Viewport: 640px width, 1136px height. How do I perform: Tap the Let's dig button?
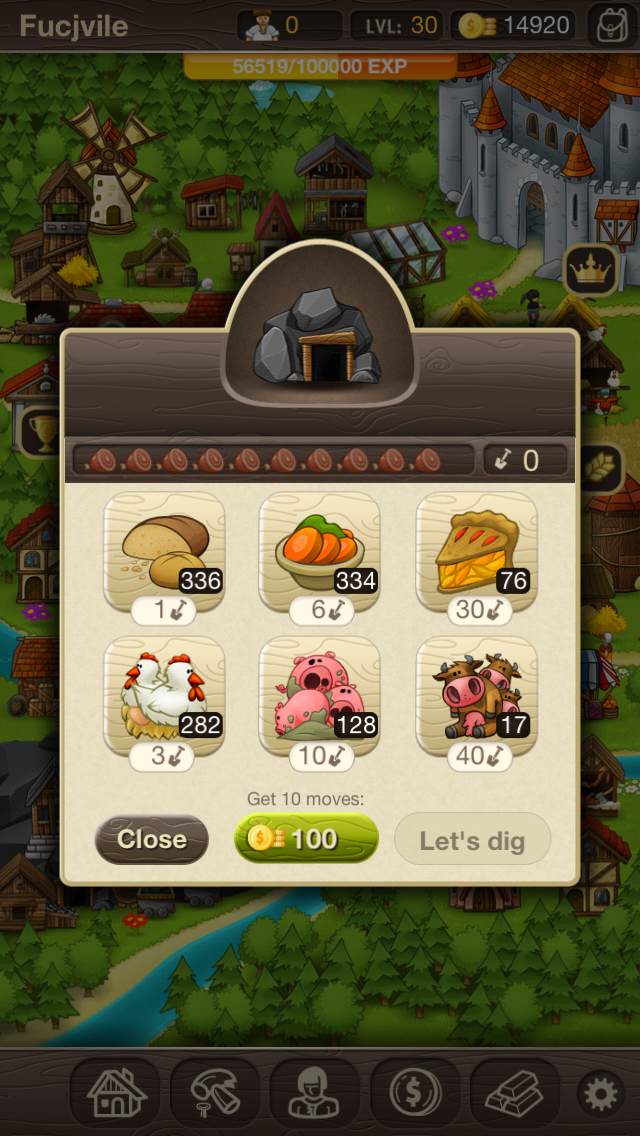[x=472, y=840]
